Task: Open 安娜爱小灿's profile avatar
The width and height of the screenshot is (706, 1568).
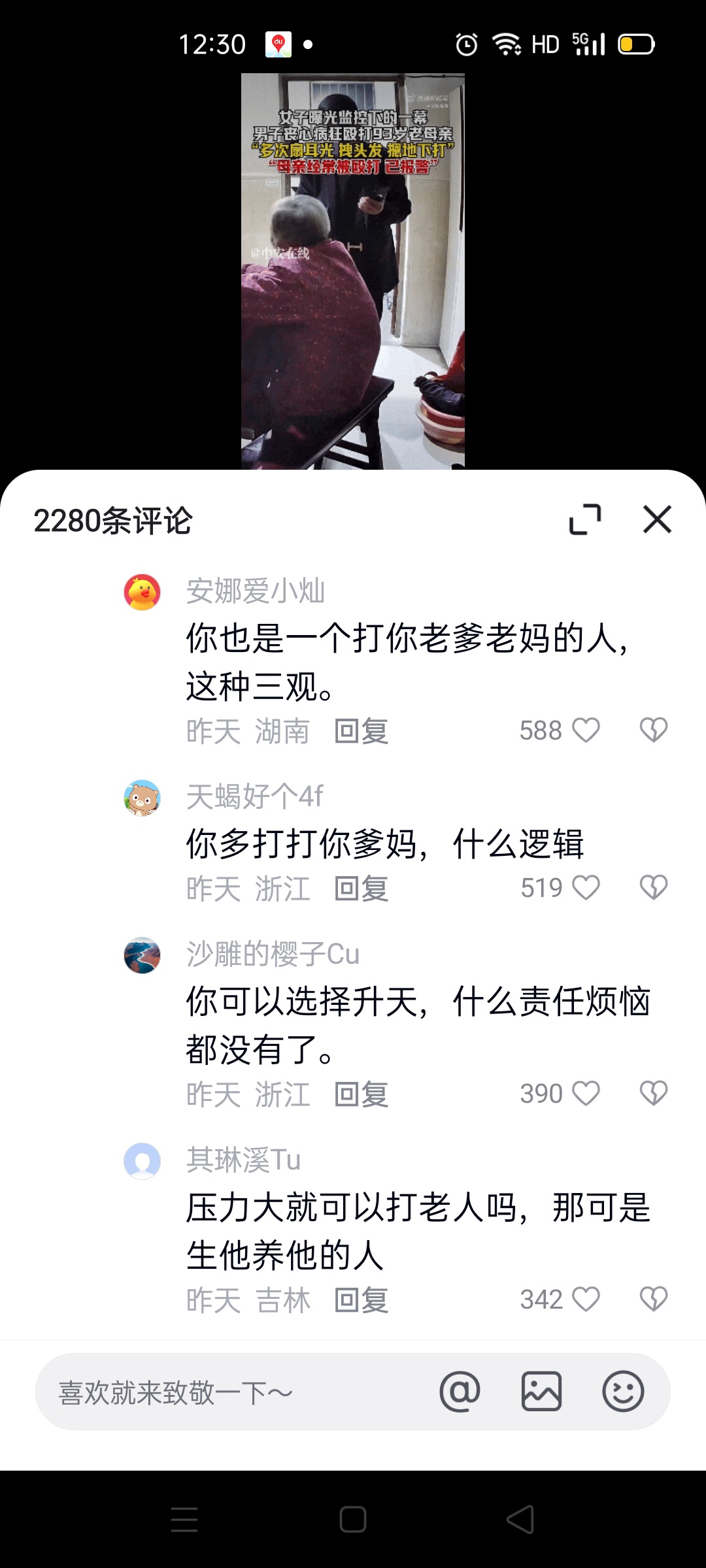Action: [x=143, y=593]
